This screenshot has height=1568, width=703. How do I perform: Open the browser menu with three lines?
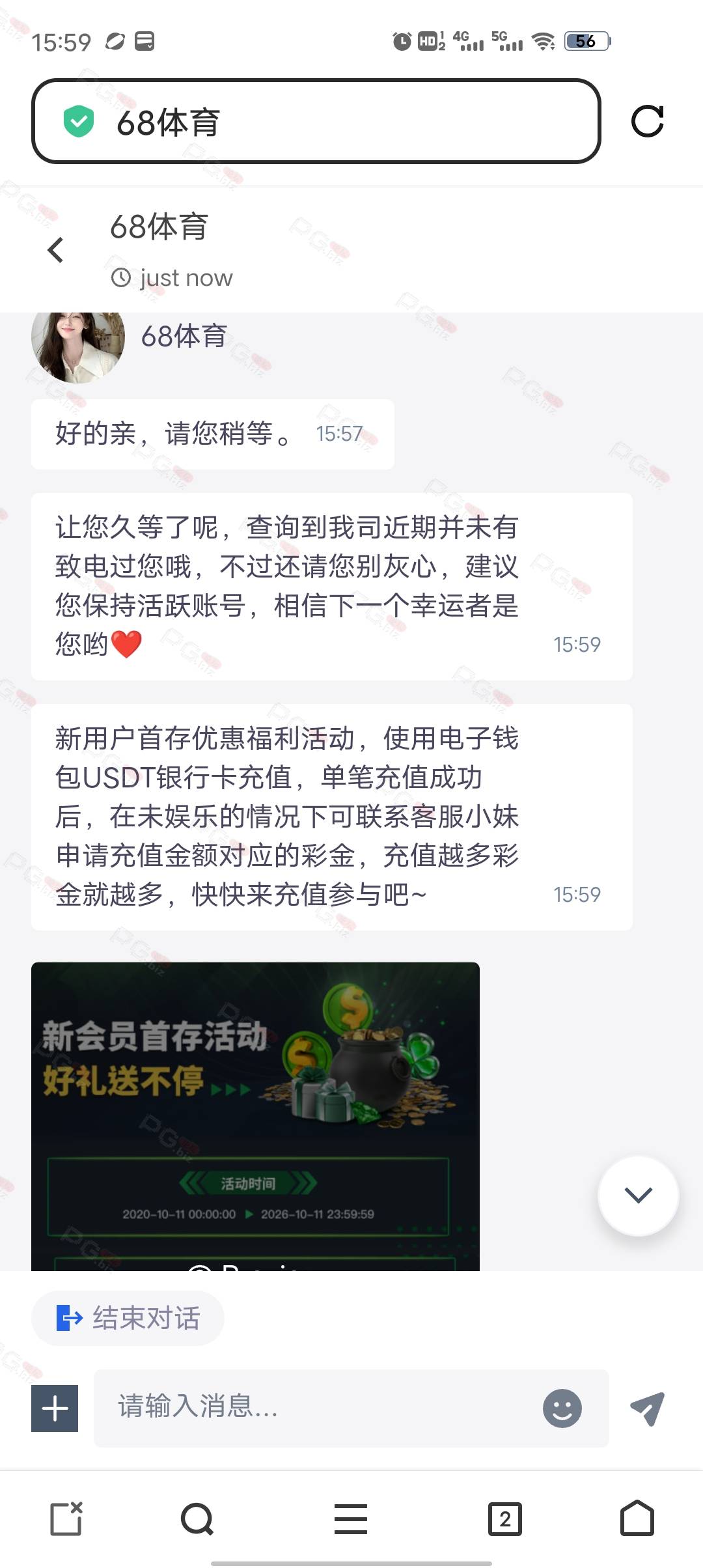click(x=351, y=1519)
